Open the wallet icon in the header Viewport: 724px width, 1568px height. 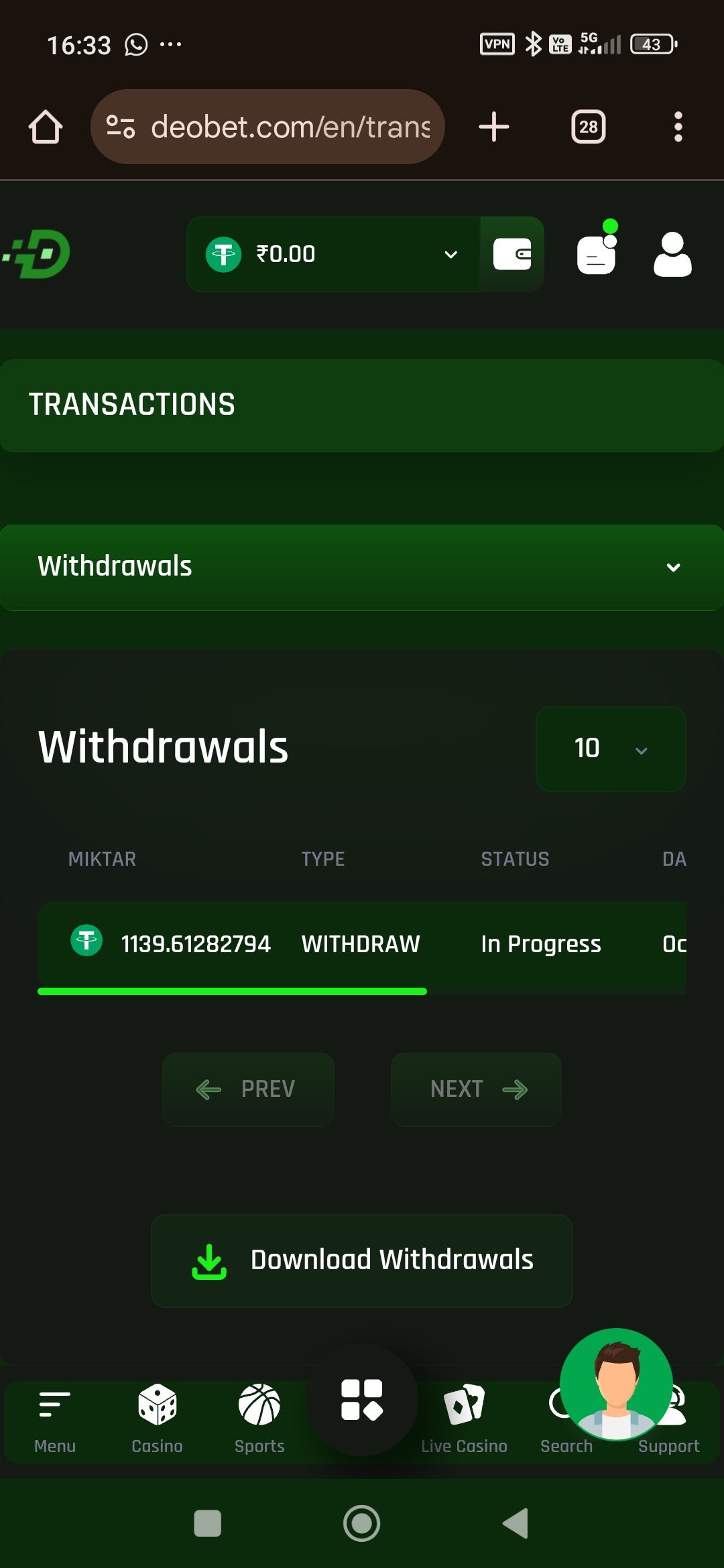512,254
